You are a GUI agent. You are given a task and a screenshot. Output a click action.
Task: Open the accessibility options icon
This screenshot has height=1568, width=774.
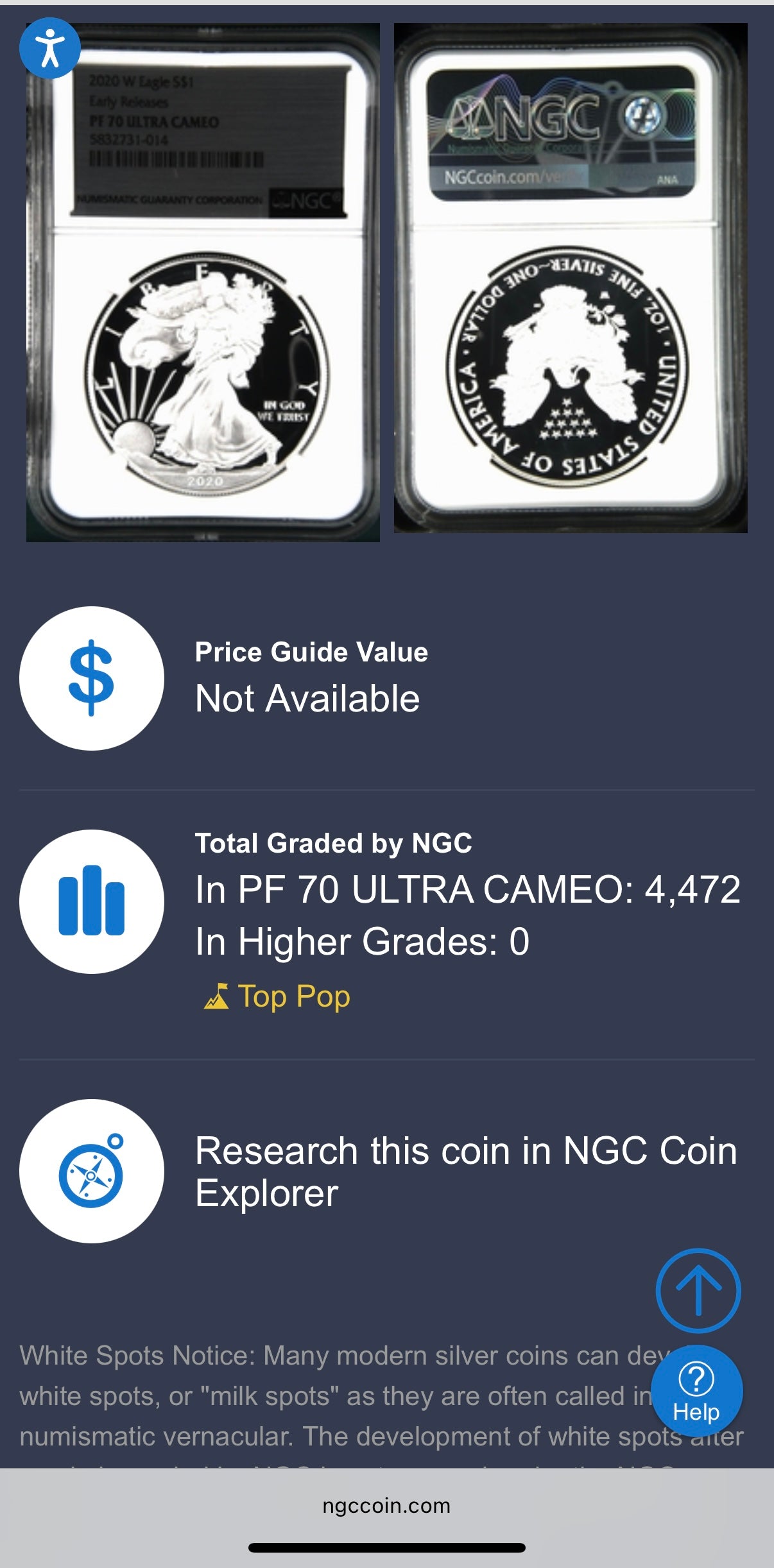click(49, 48)
